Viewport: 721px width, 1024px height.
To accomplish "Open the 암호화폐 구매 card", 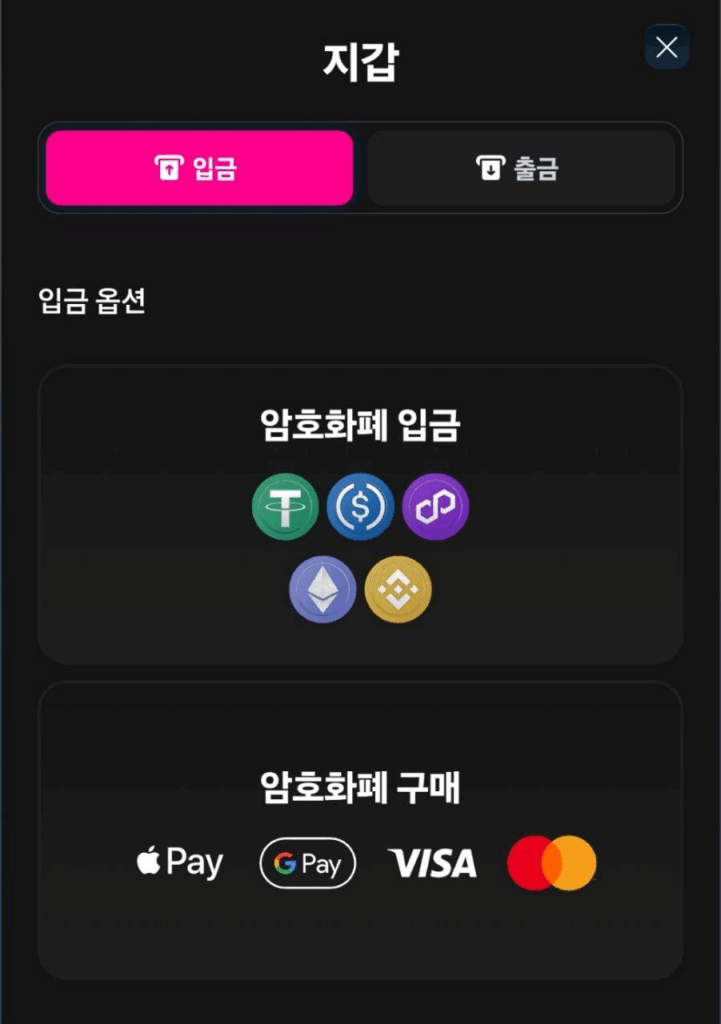I will pyautogui.click(x=360, y=830).
